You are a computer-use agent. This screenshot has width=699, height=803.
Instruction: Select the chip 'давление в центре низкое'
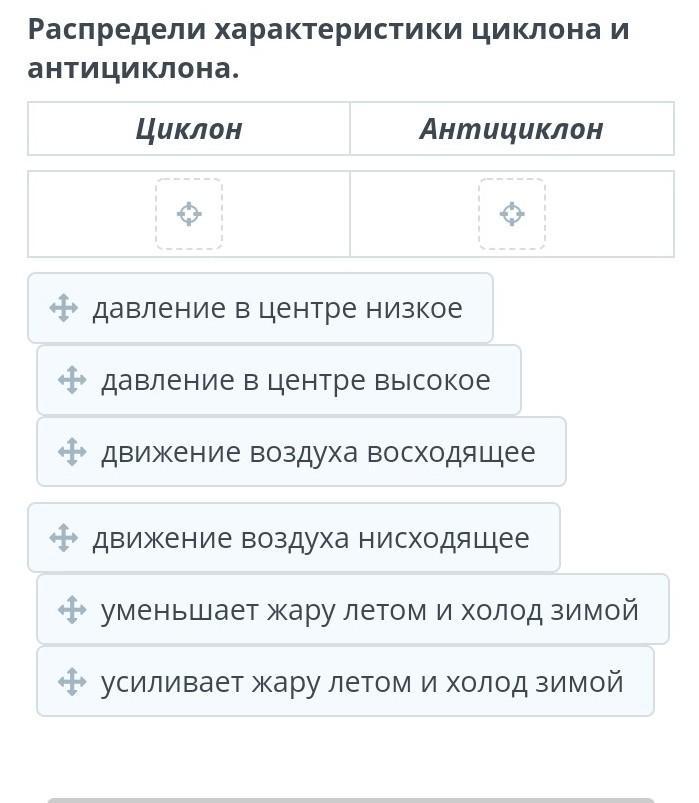click(260, 308)
